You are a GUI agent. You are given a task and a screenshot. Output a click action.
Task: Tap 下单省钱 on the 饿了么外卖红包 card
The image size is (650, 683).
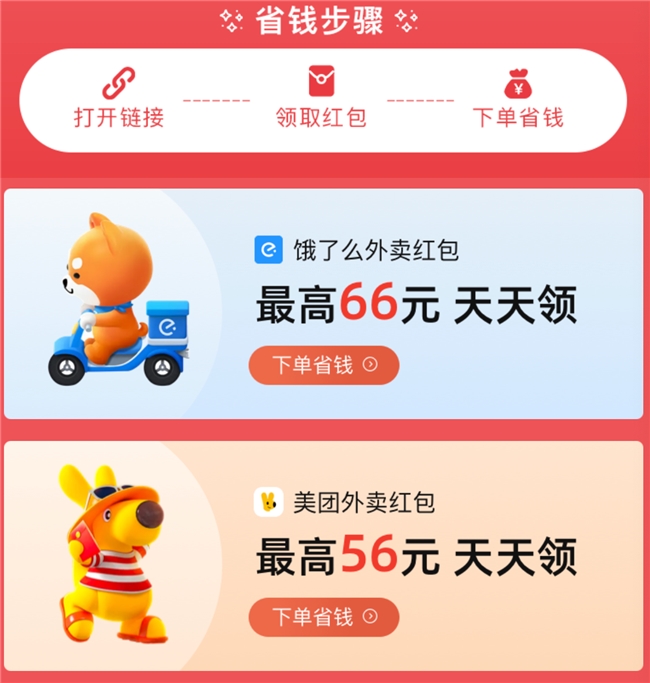pyautogui.click(x=324, y=365)
